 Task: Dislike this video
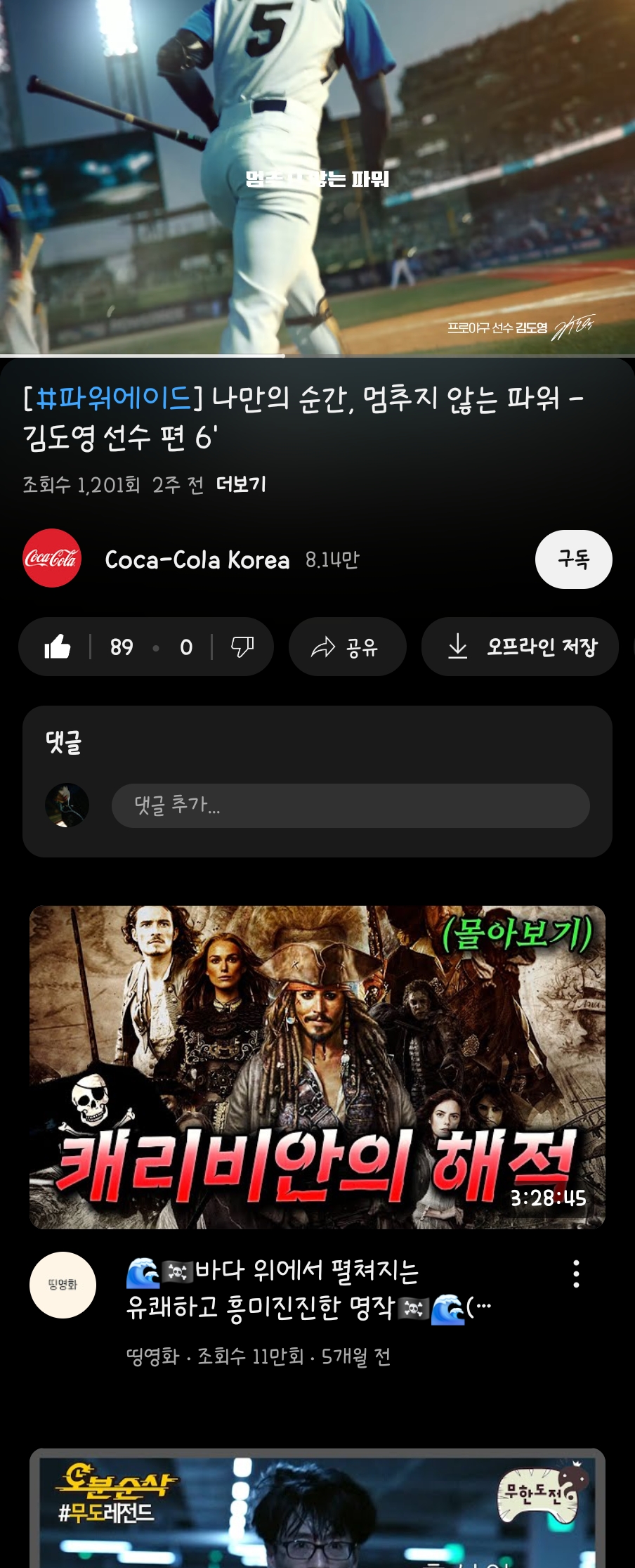tap(242, 647)
